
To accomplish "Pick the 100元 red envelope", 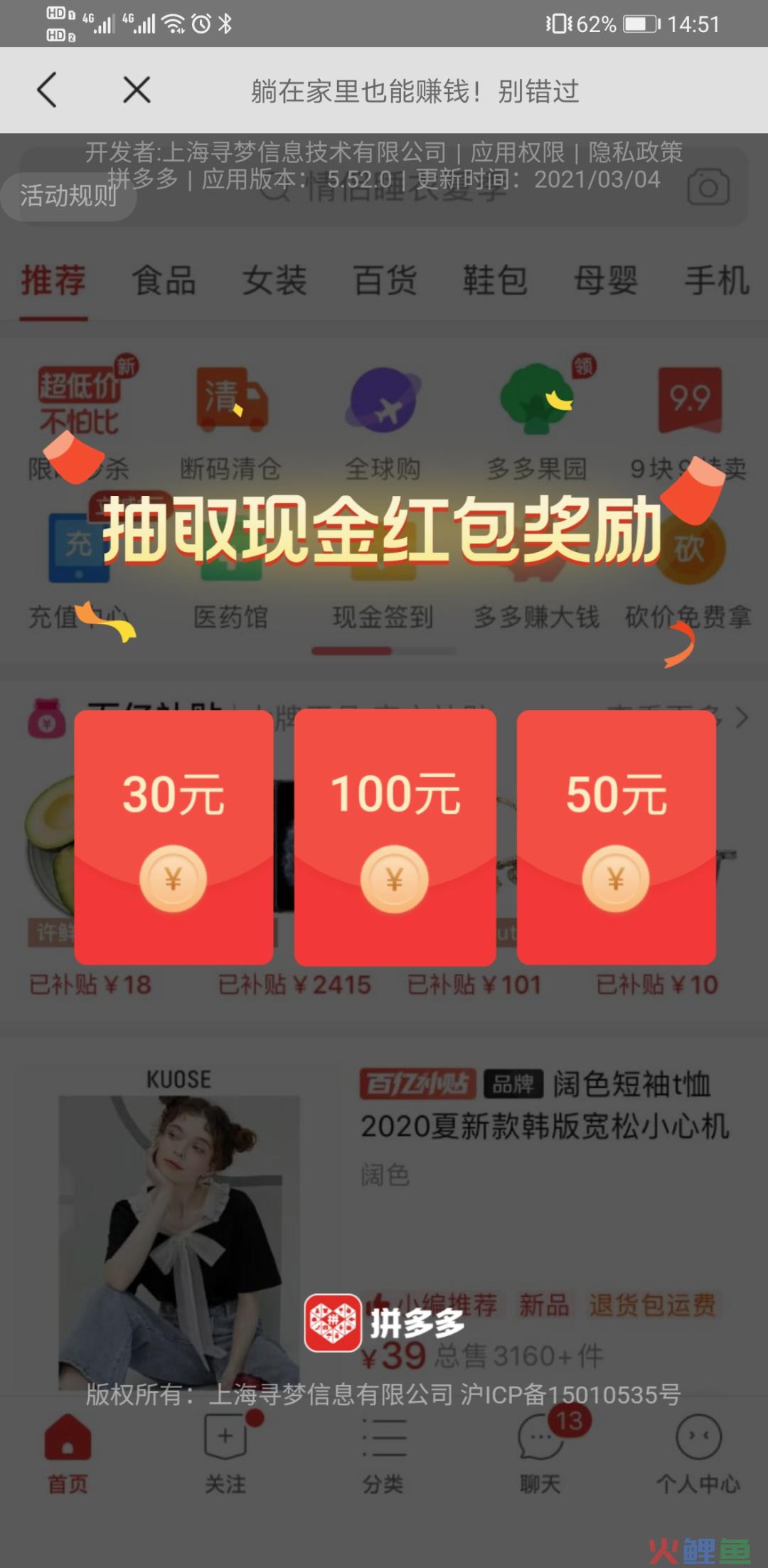I will pyautogui.click(x=395, y=836).
